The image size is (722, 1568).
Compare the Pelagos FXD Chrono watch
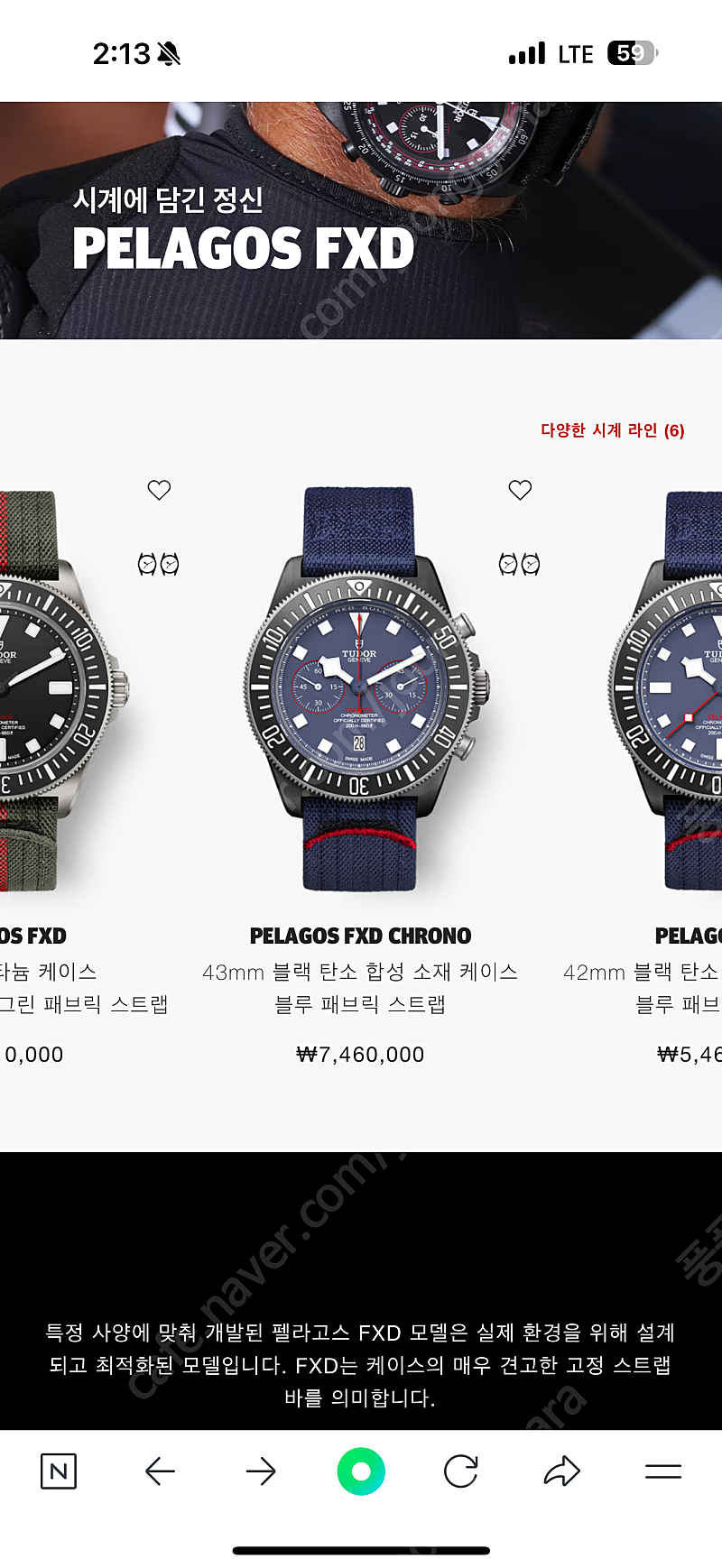[x=520, y=565]
